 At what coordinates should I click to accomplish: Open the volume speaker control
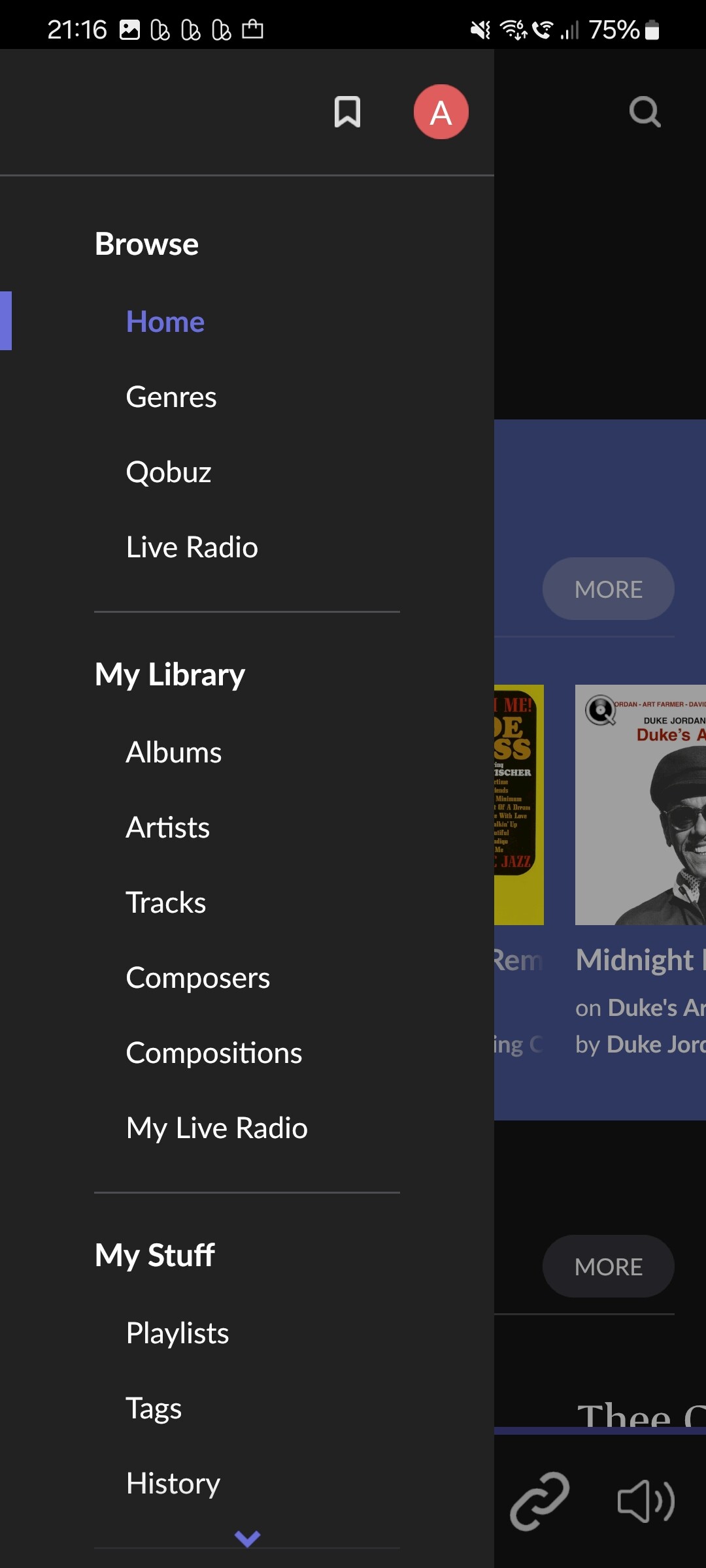click(646, 1501)
